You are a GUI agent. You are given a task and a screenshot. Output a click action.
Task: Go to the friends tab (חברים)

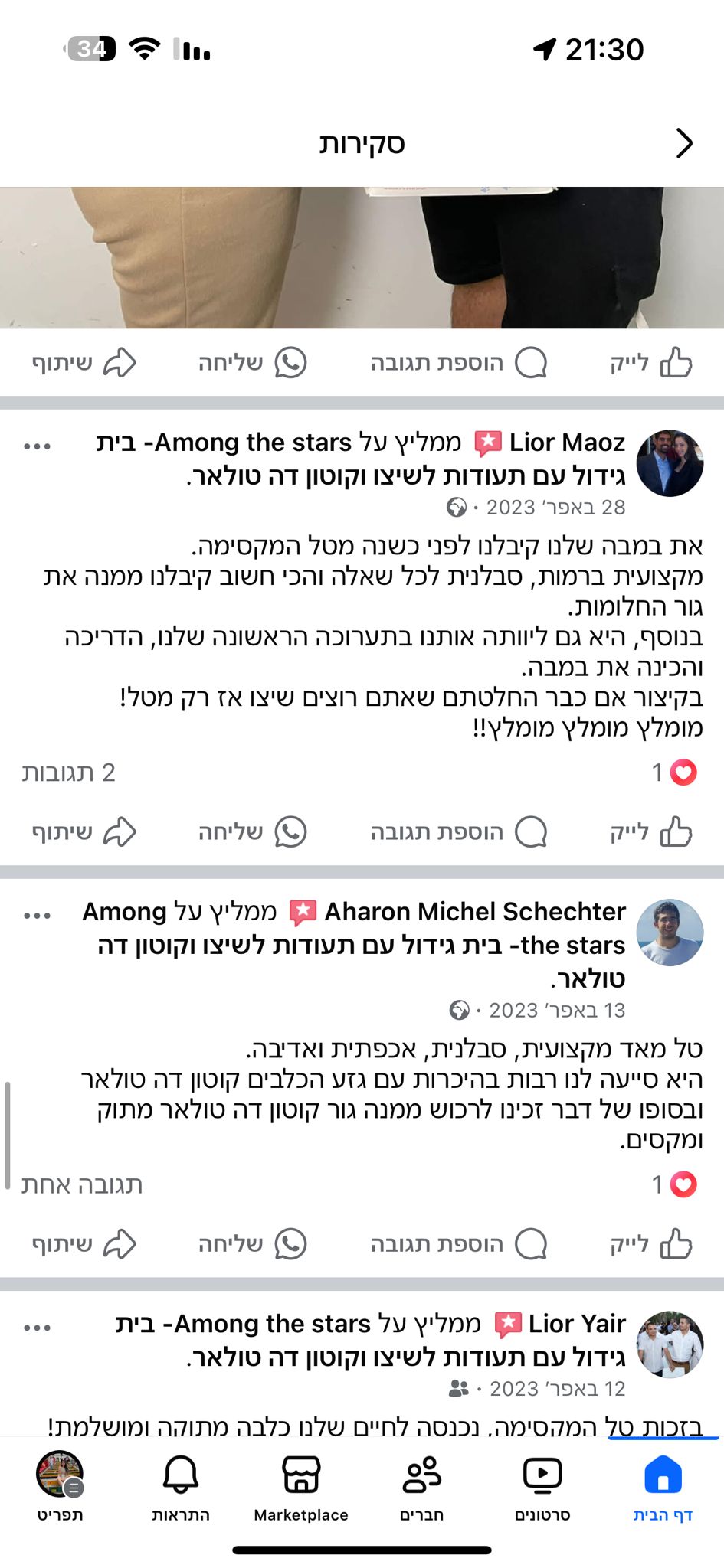click(x=421, y=1487)
